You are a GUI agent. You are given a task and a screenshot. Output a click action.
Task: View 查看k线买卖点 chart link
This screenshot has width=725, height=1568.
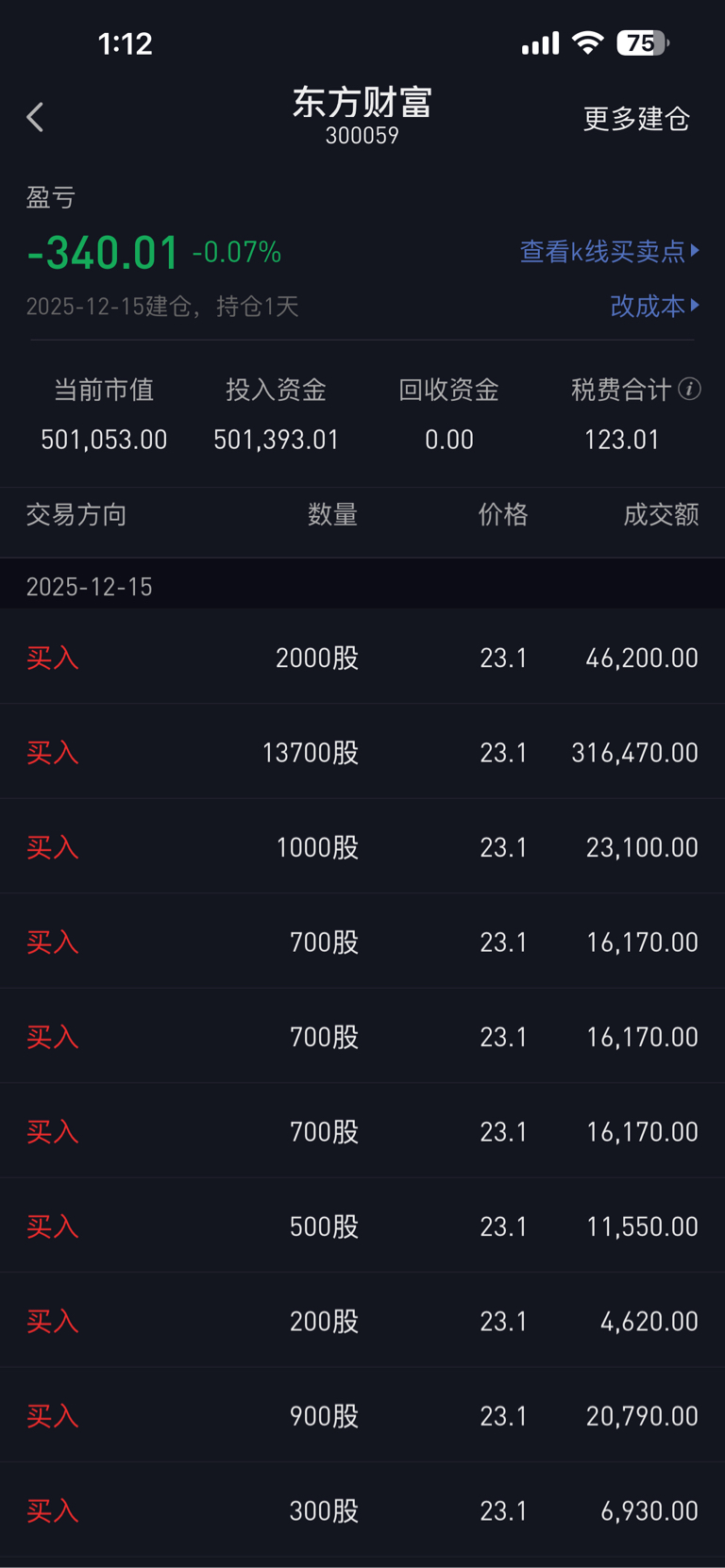(x=609, y=251)
